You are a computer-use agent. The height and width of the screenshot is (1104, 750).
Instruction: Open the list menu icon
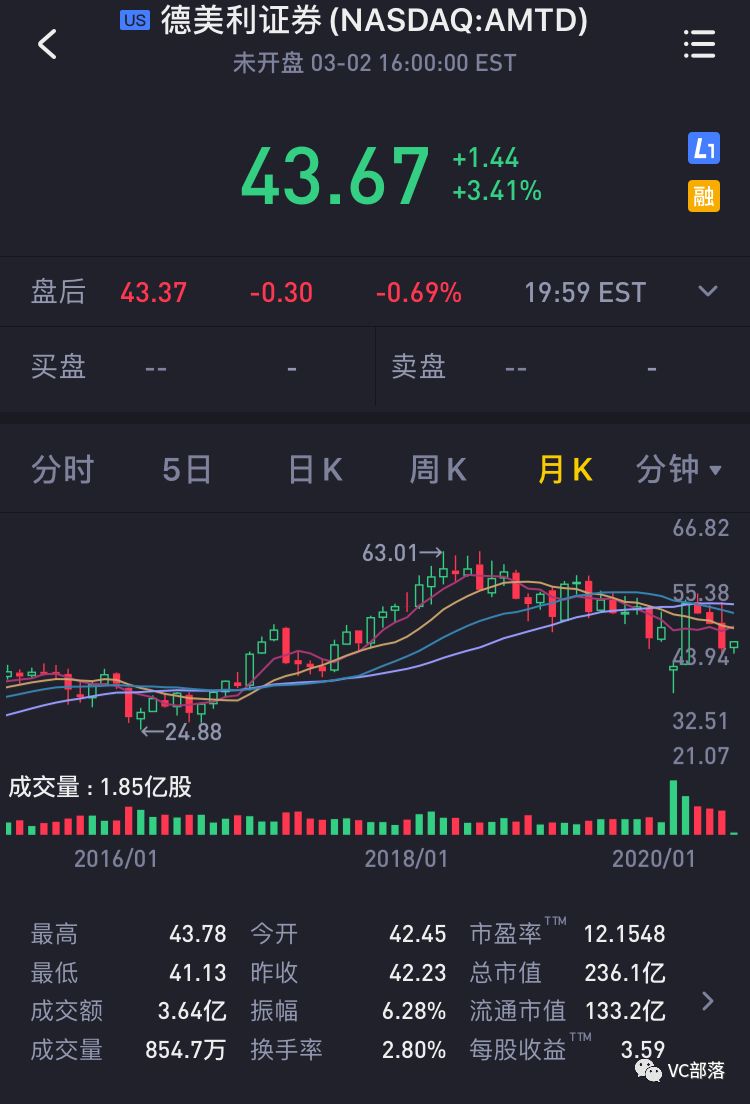(x=699, y=44)
